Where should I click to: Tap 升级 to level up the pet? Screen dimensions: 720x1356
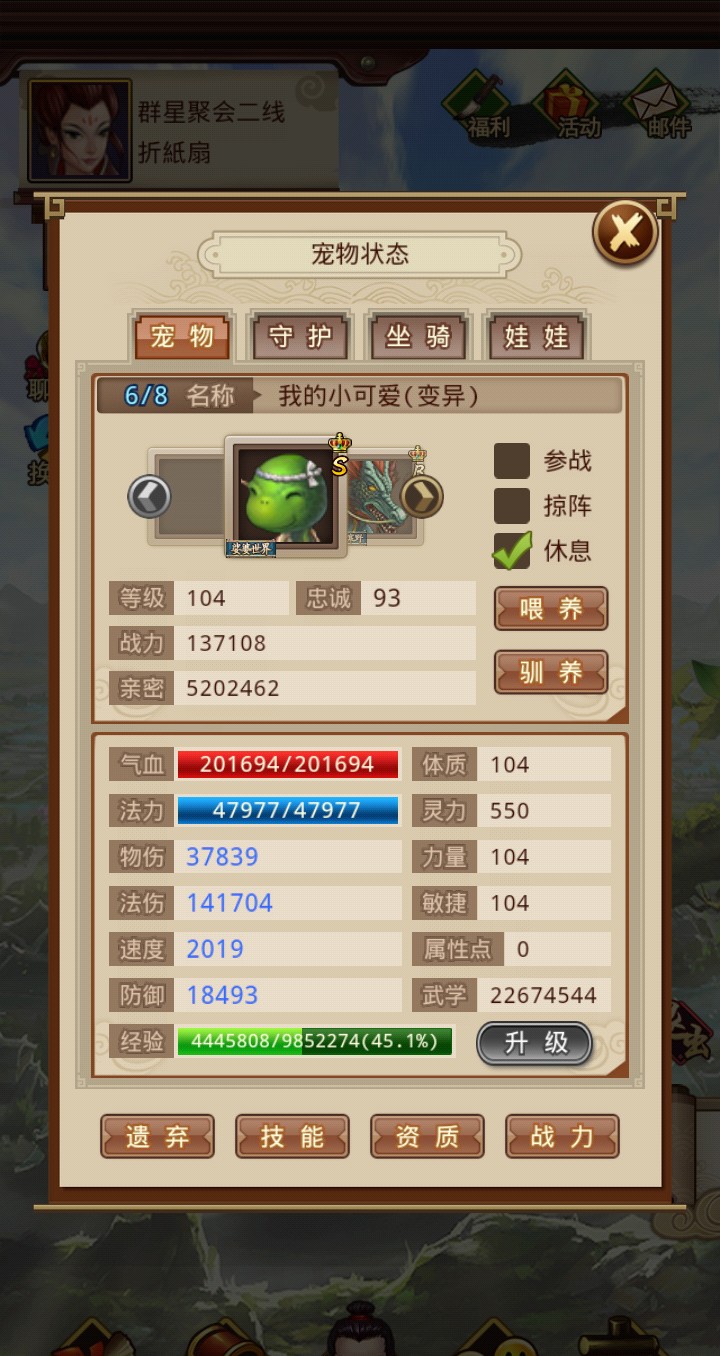[535, 1043]
